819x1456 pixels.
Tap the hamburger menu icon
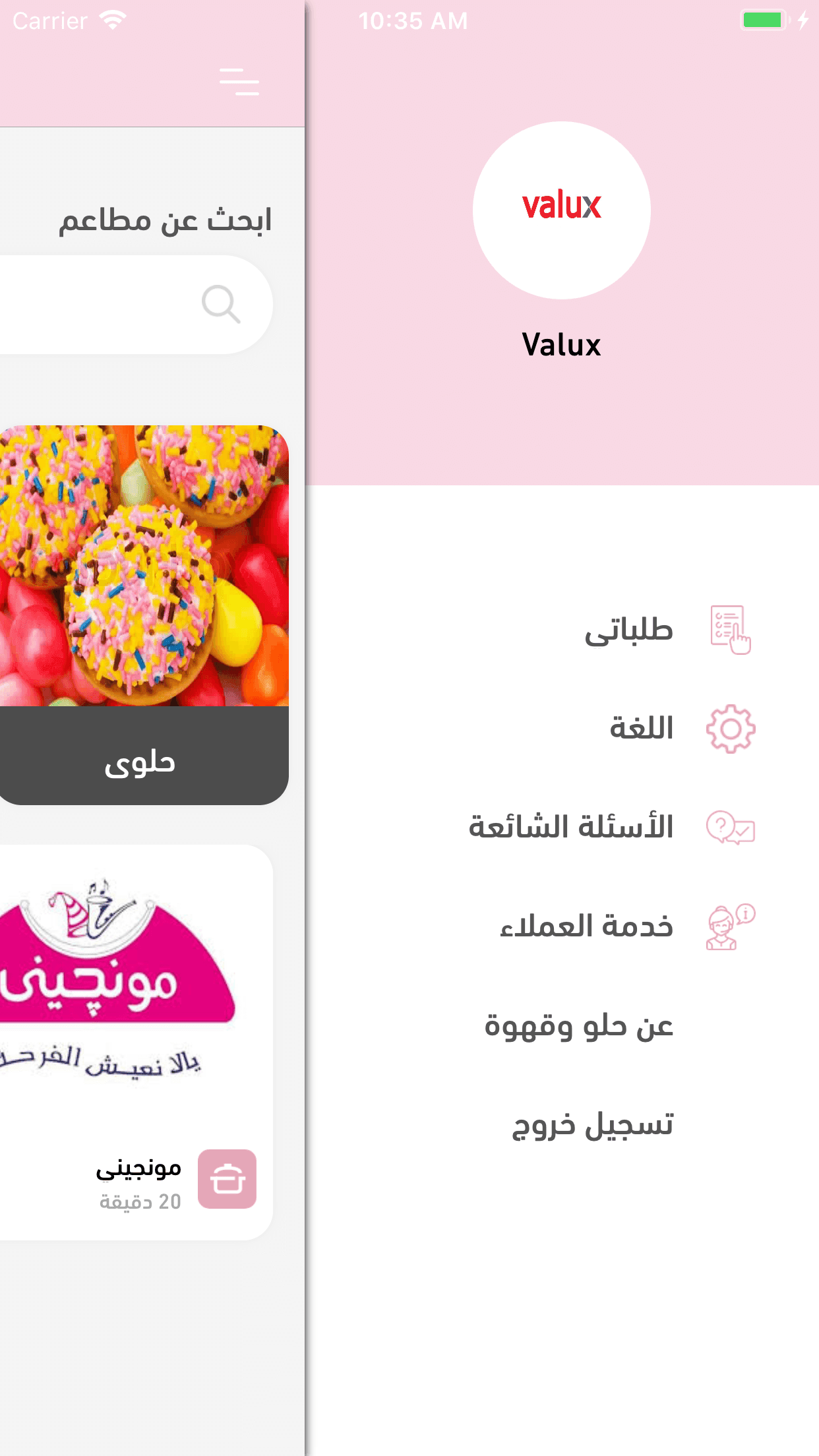[x=239, y=82]
